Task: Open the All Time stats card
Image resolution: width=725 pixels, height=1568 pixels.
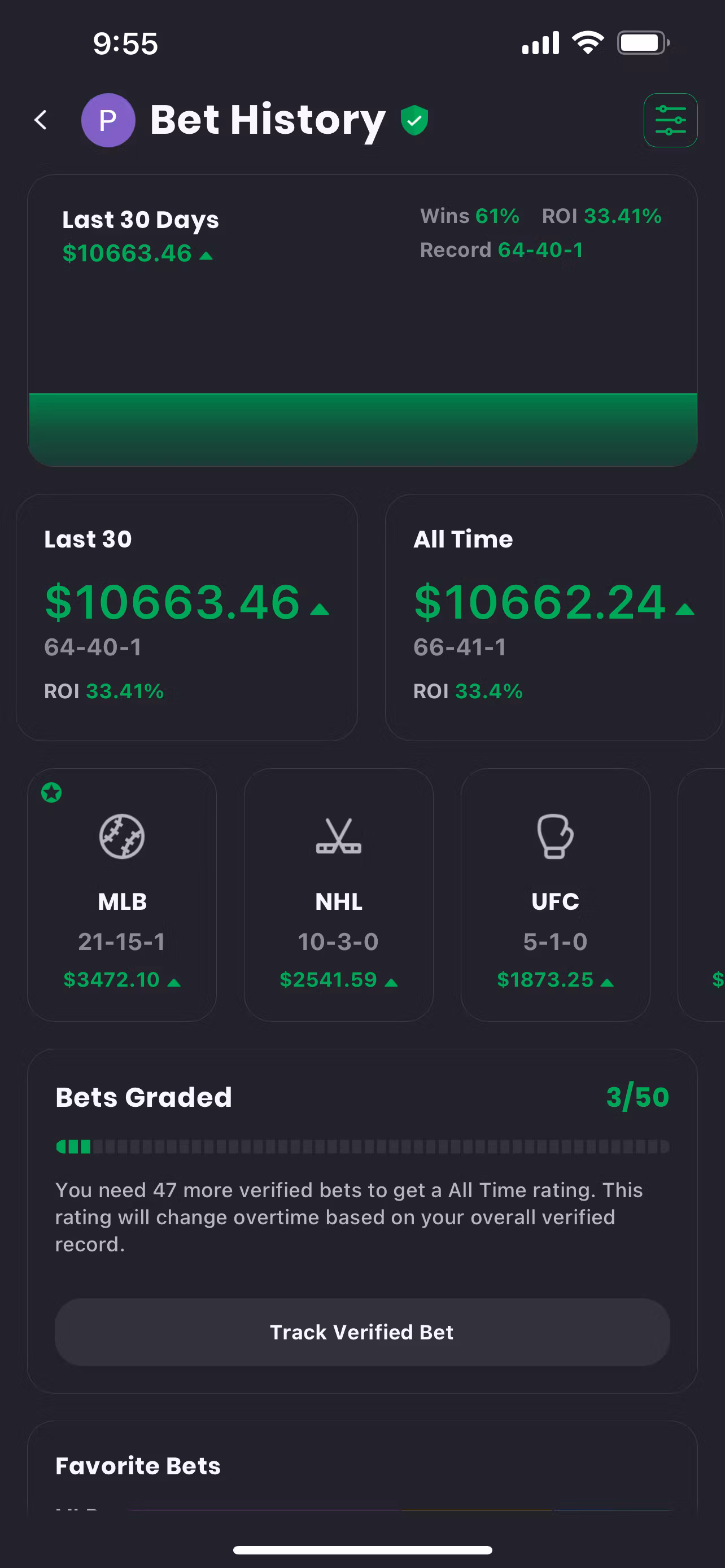Action: pos(553,617)
